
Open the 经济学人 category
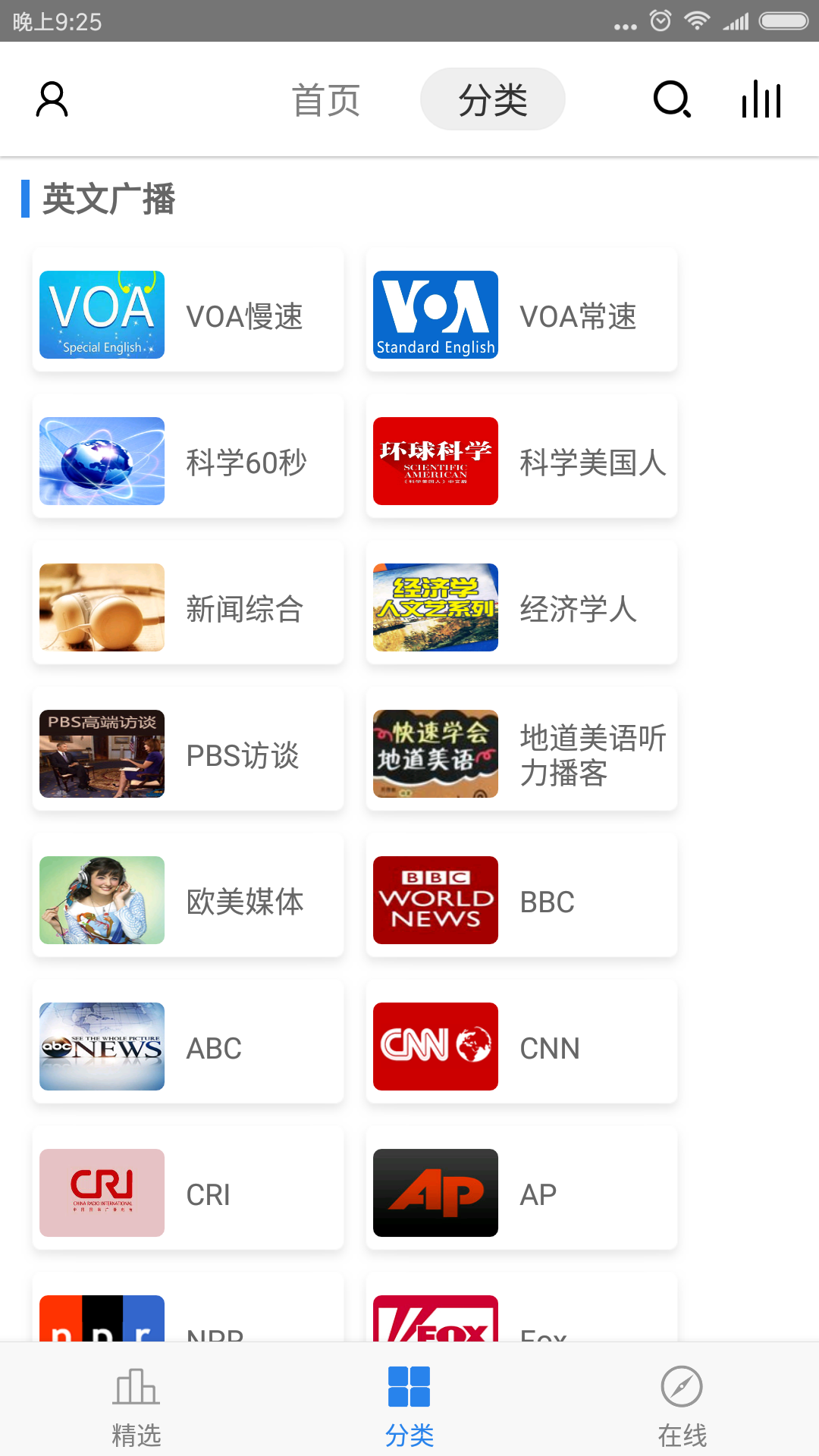point(522,607)
